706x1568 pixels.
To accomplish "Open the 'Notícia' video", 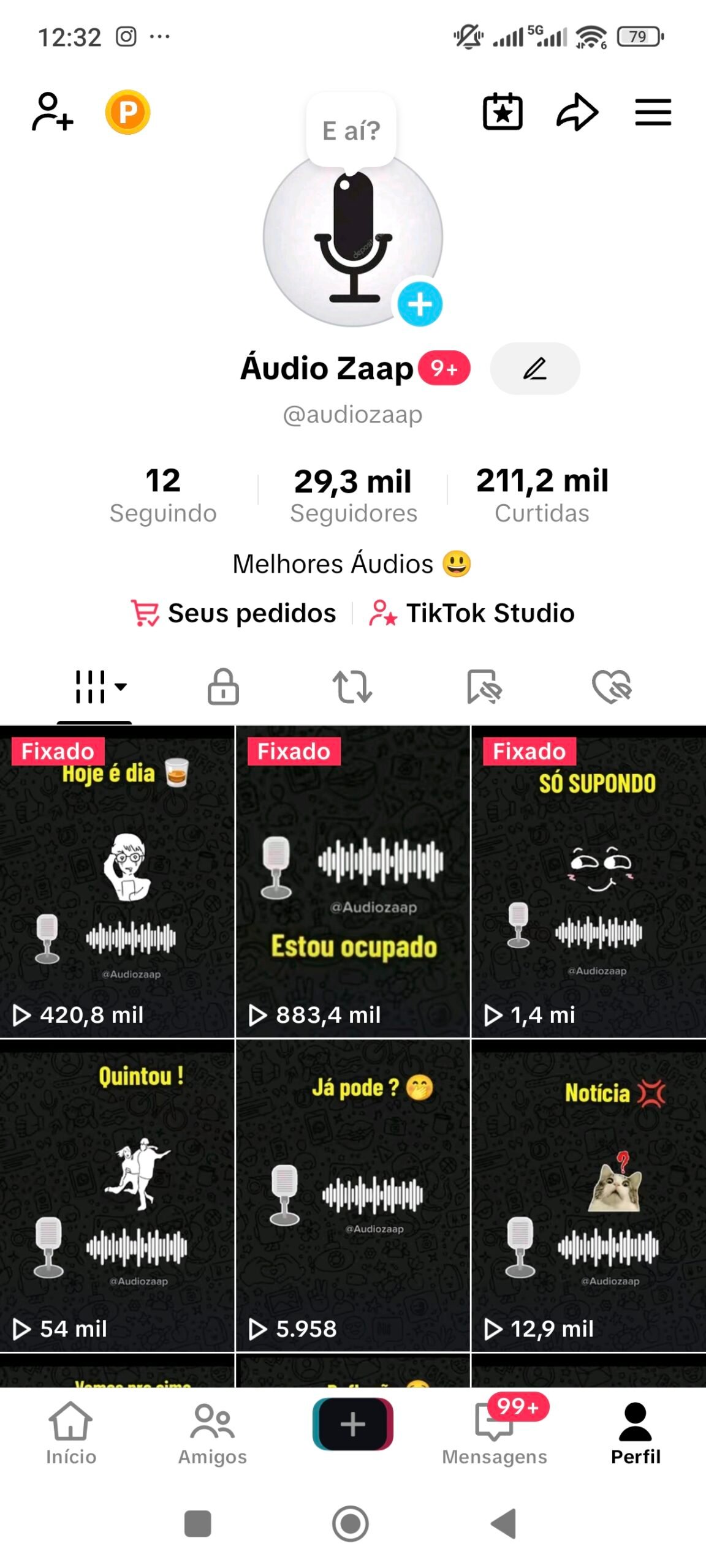I will pyautogui.click(x=588, y=1194).
